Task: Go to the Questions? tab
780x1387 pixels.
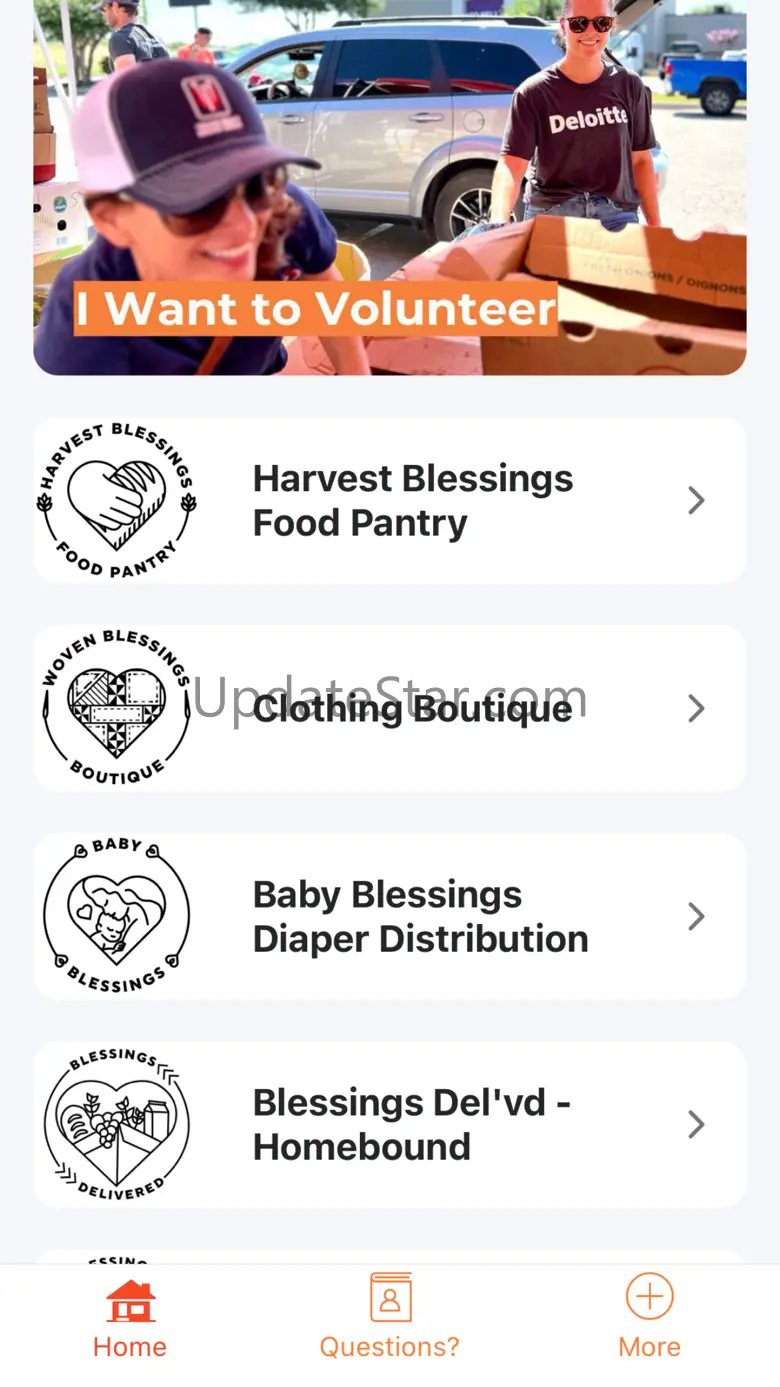Action: [x=390, y=1320]
